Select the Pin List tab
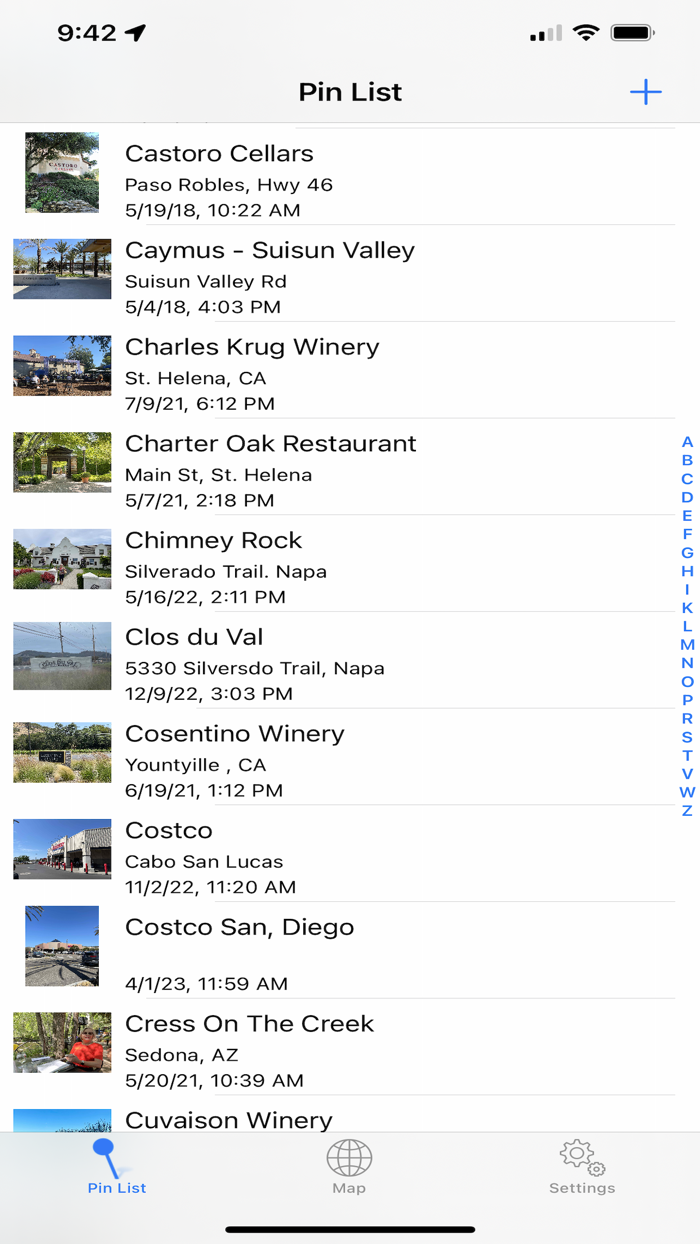700x1244 pixels. [117, 1168]
